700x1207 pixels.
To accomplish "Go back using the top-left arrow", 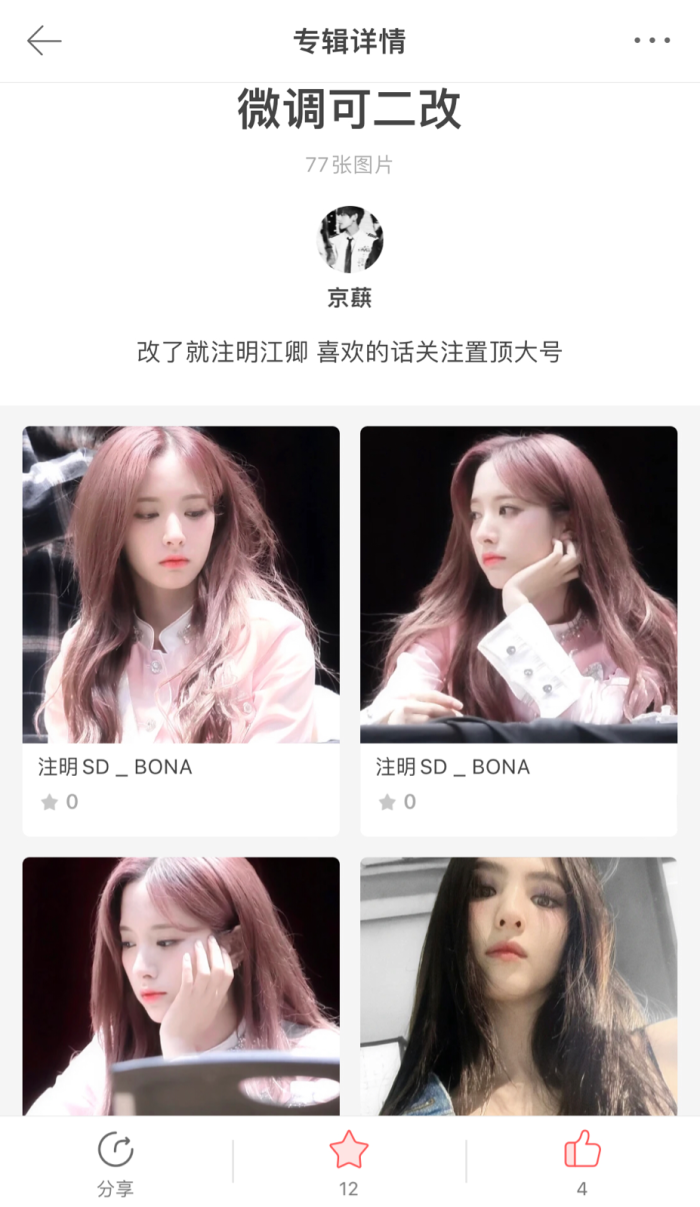I will point(44,41).
